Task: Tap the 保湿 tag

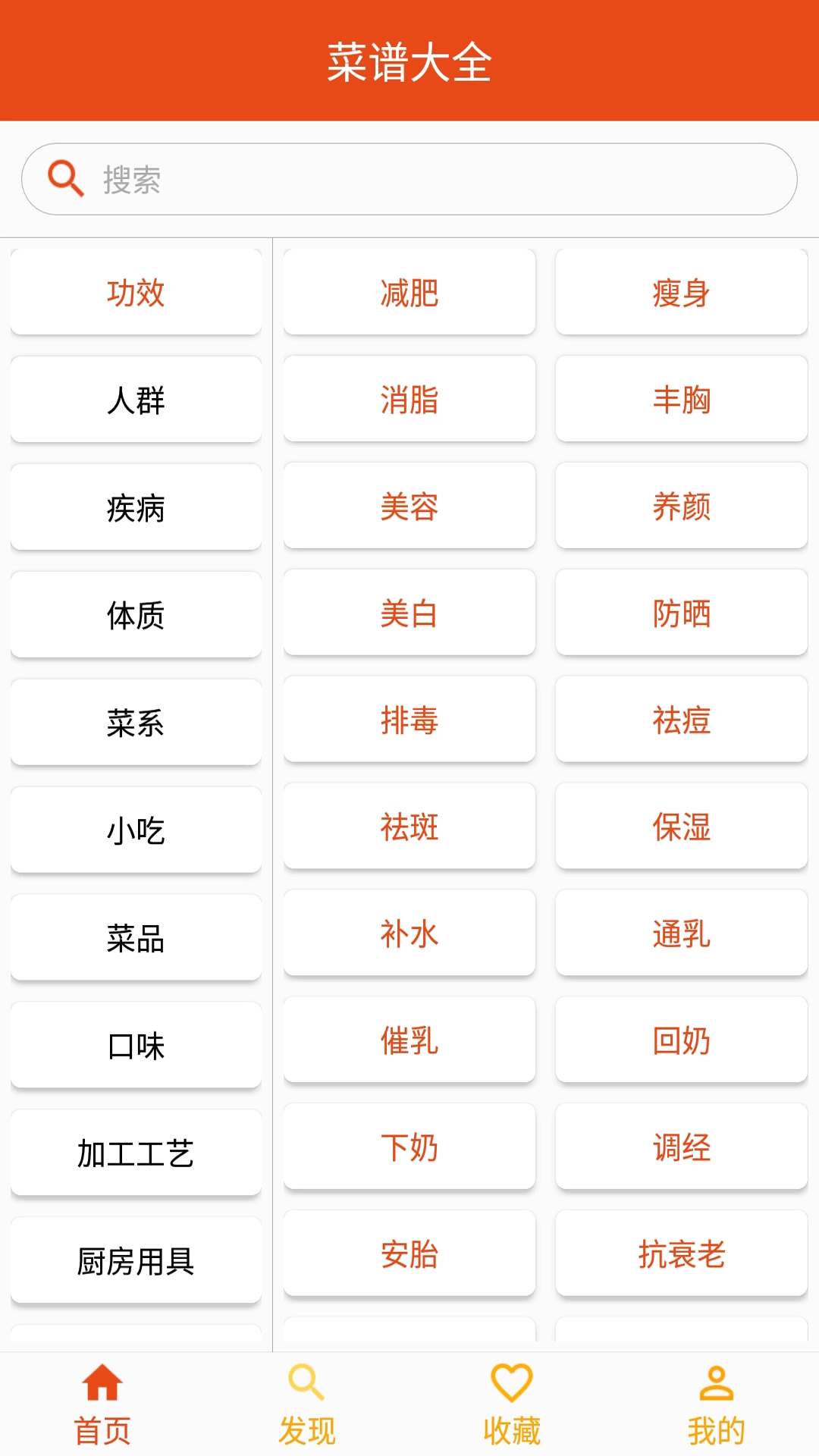Action: 681,827
